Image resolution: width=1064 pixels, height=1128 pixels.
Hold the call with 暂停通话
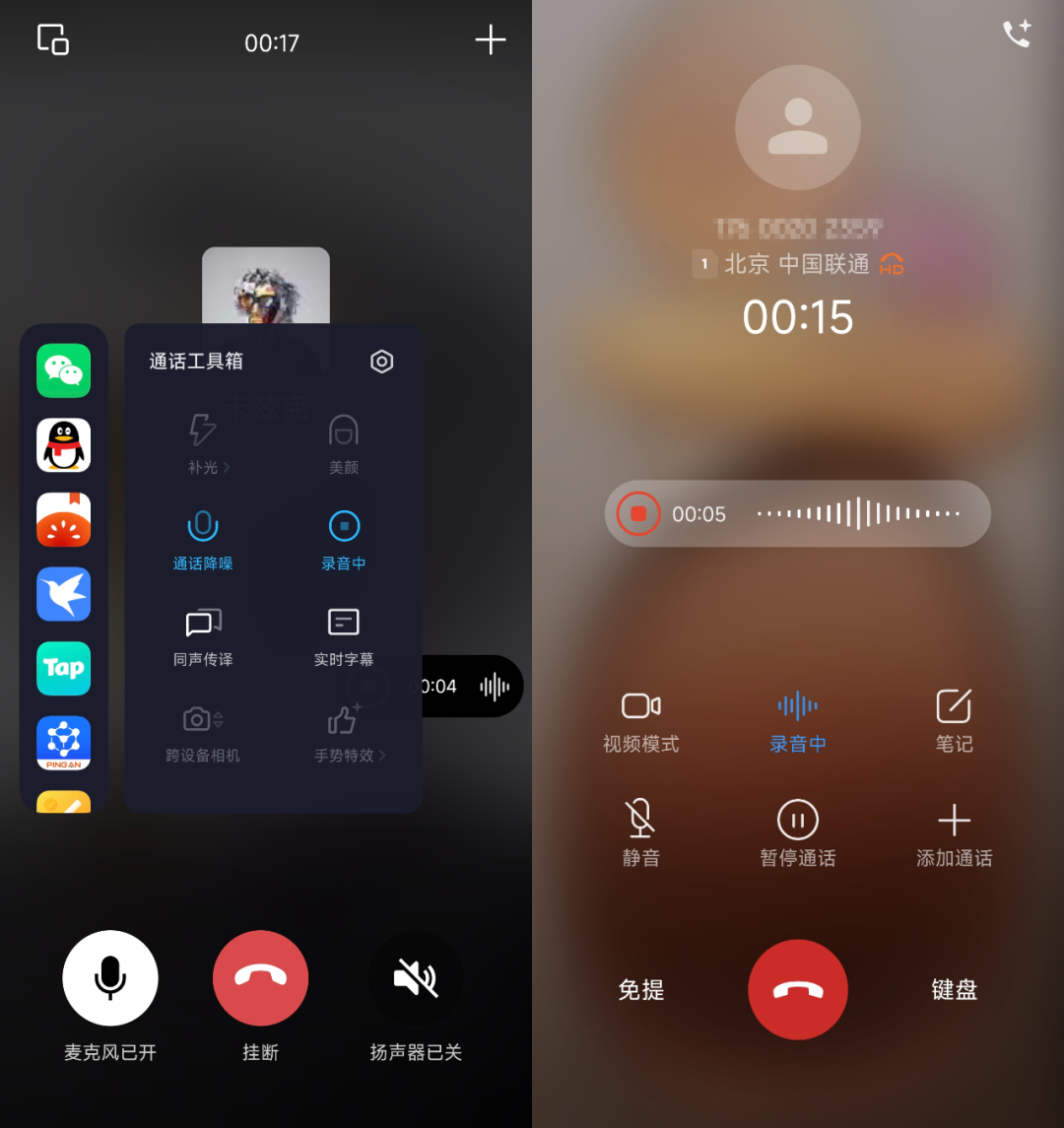coord(798,832)
